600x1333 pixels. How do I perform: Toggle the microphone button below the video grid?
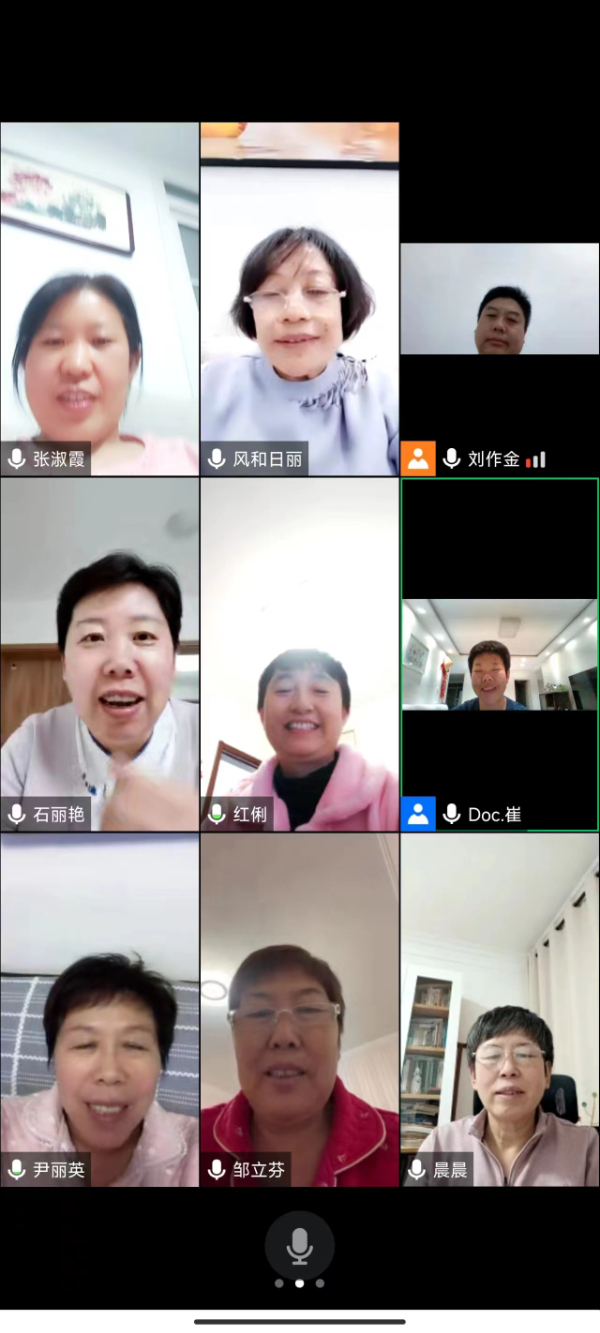click(x=299, y=1246)
